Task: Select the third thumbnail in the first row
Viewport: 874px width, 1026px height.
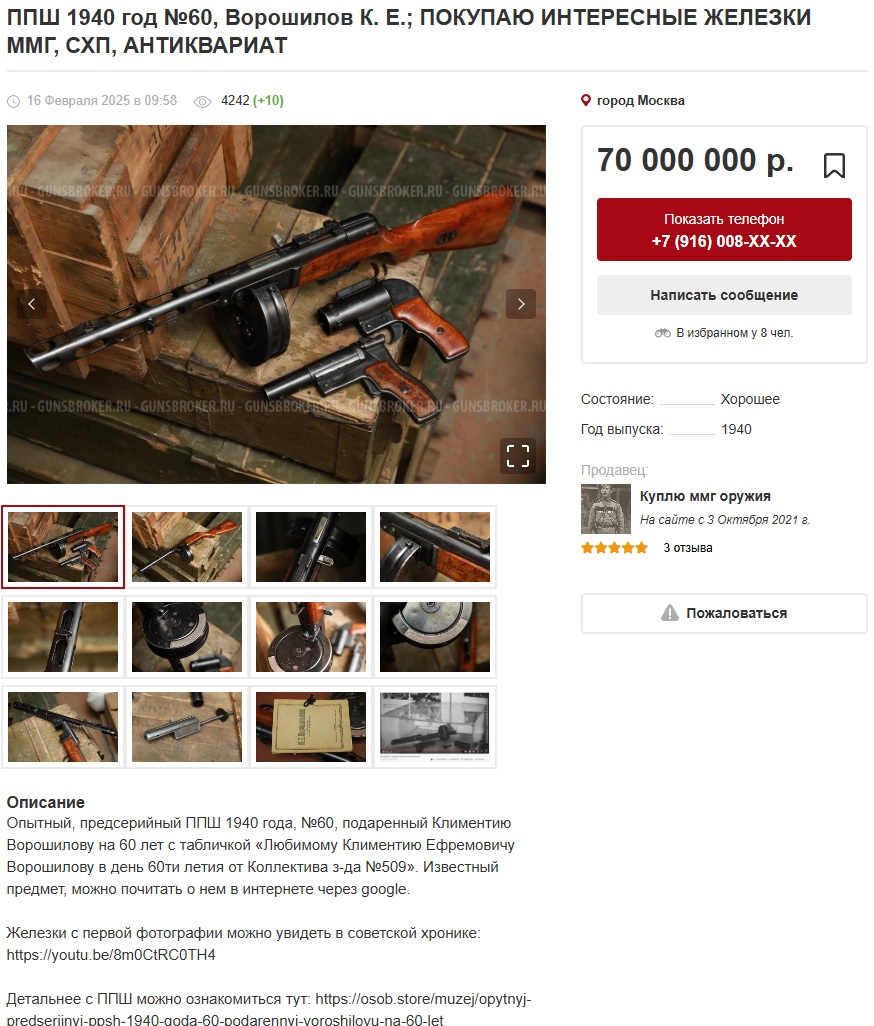Action: 311,546
